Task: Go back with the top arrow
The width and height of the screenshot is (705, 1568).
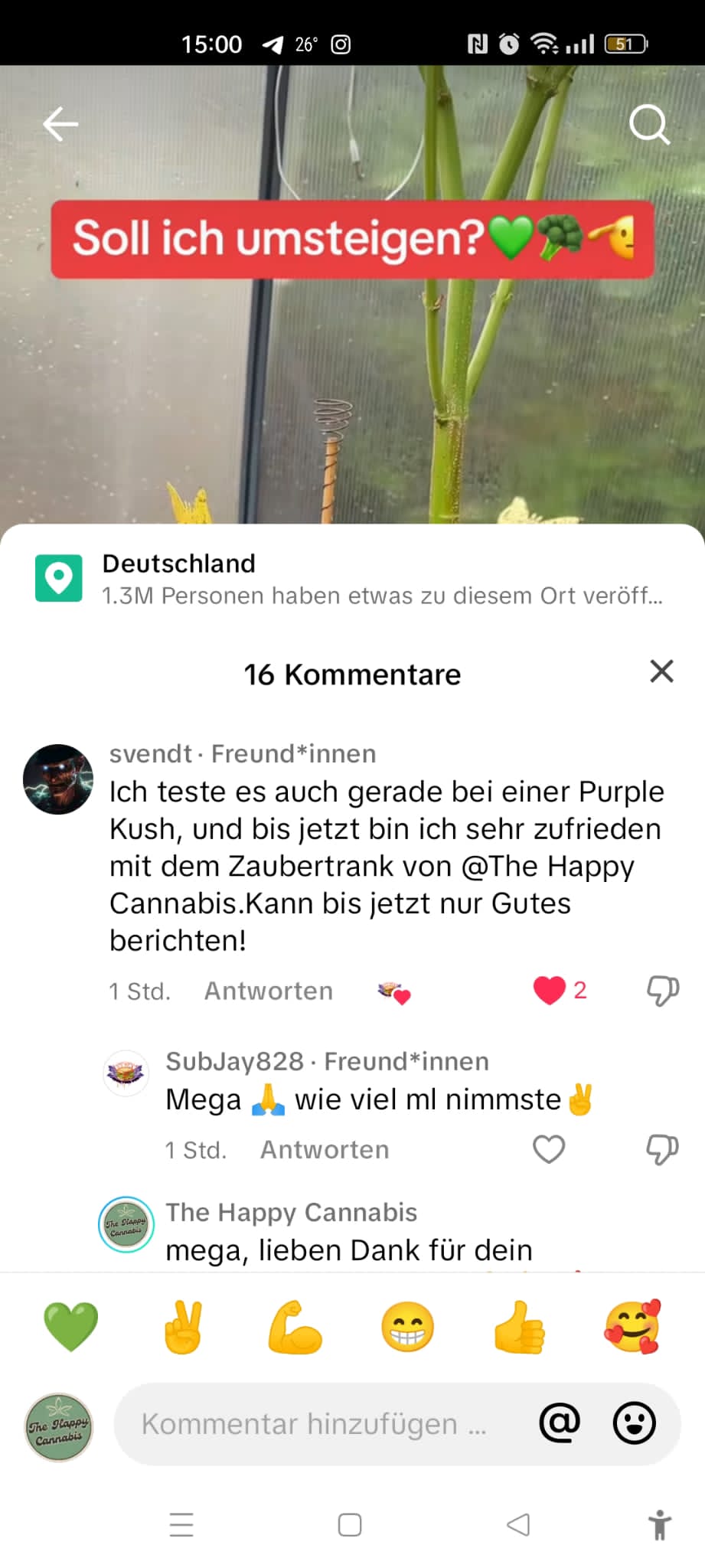Action: click(60, 124)
